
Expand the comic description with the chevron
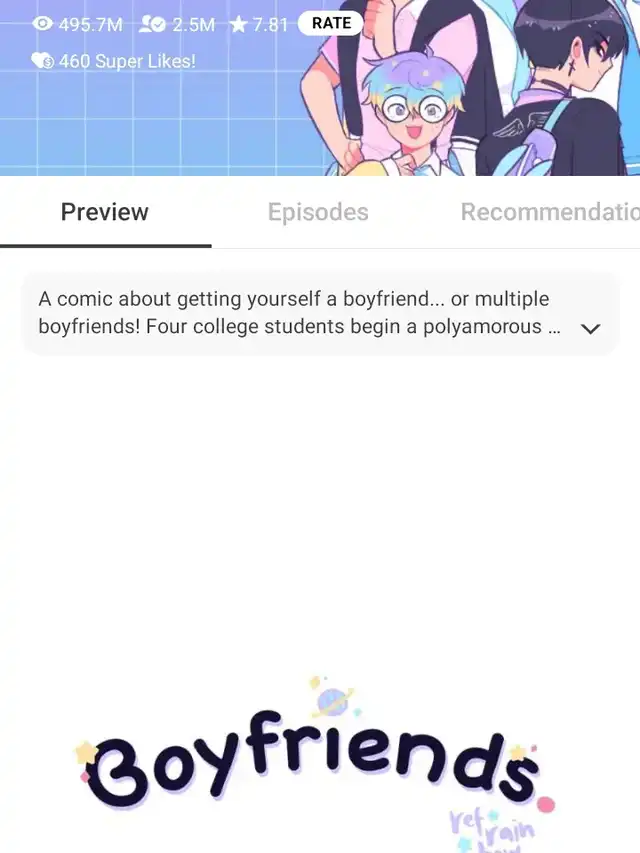590,328
